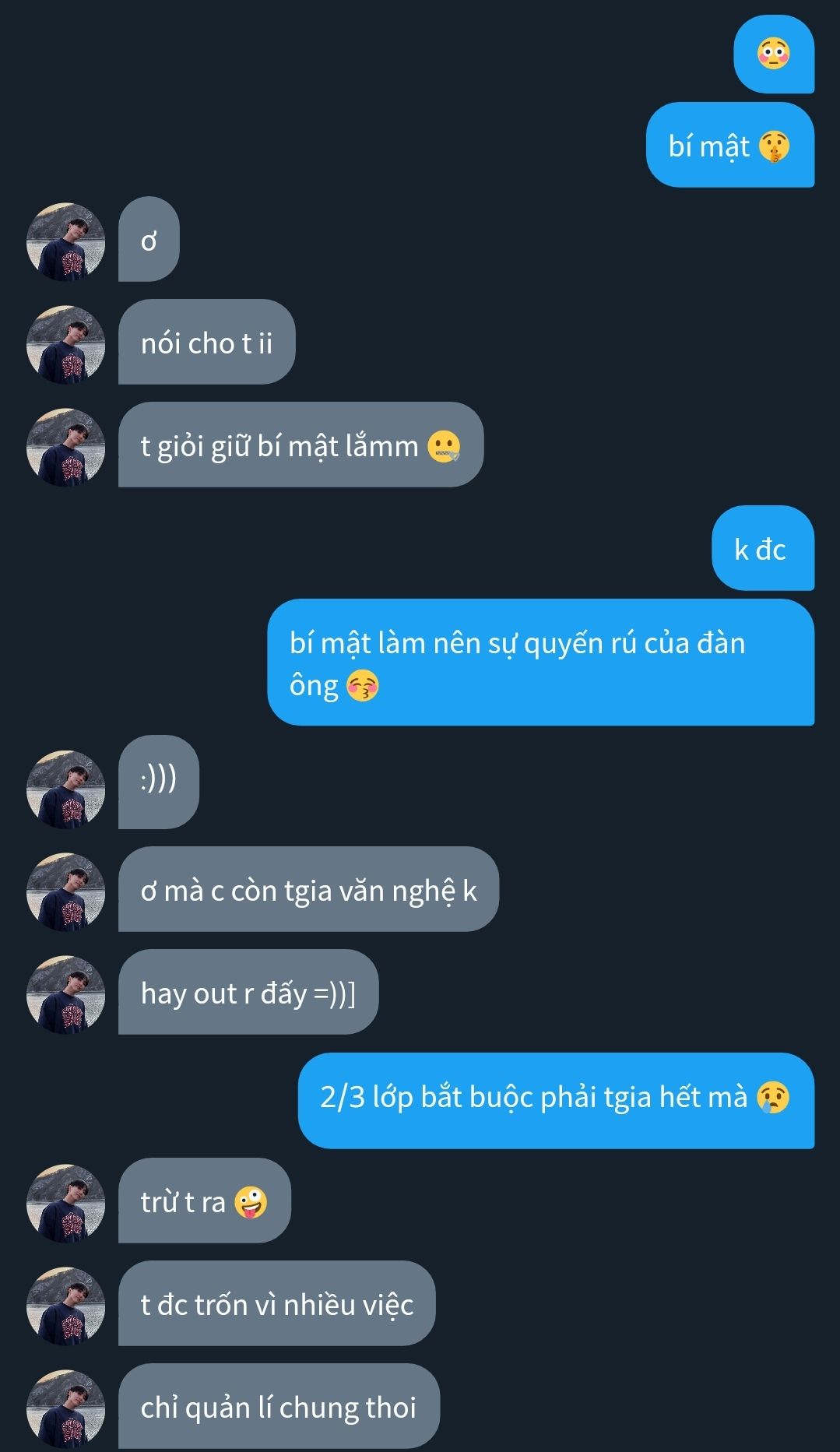This screenshot has height=1452, width=840.
Task: Tap avatar beside "ơ mà c còn tgia văn nghệ k"
Action: click(x=65, y=892)
